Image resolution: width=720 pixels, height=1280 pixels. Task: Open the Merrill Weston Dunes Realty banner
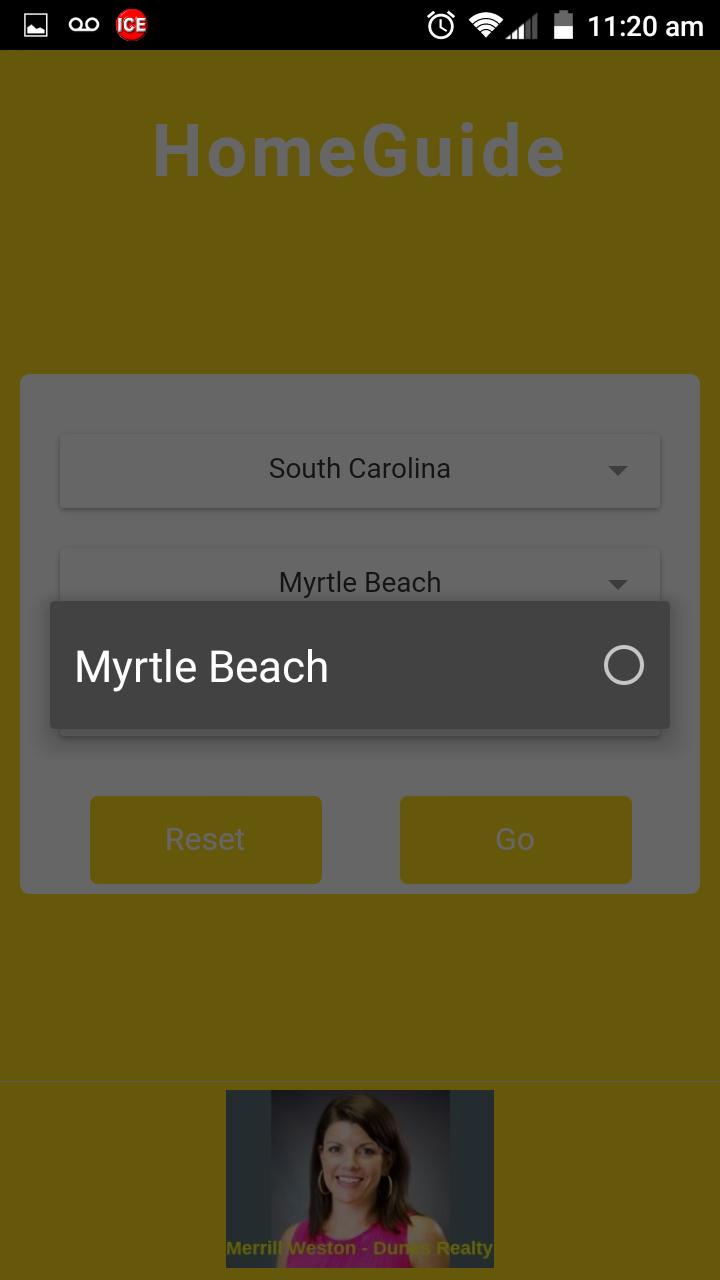pos(360,1178)
